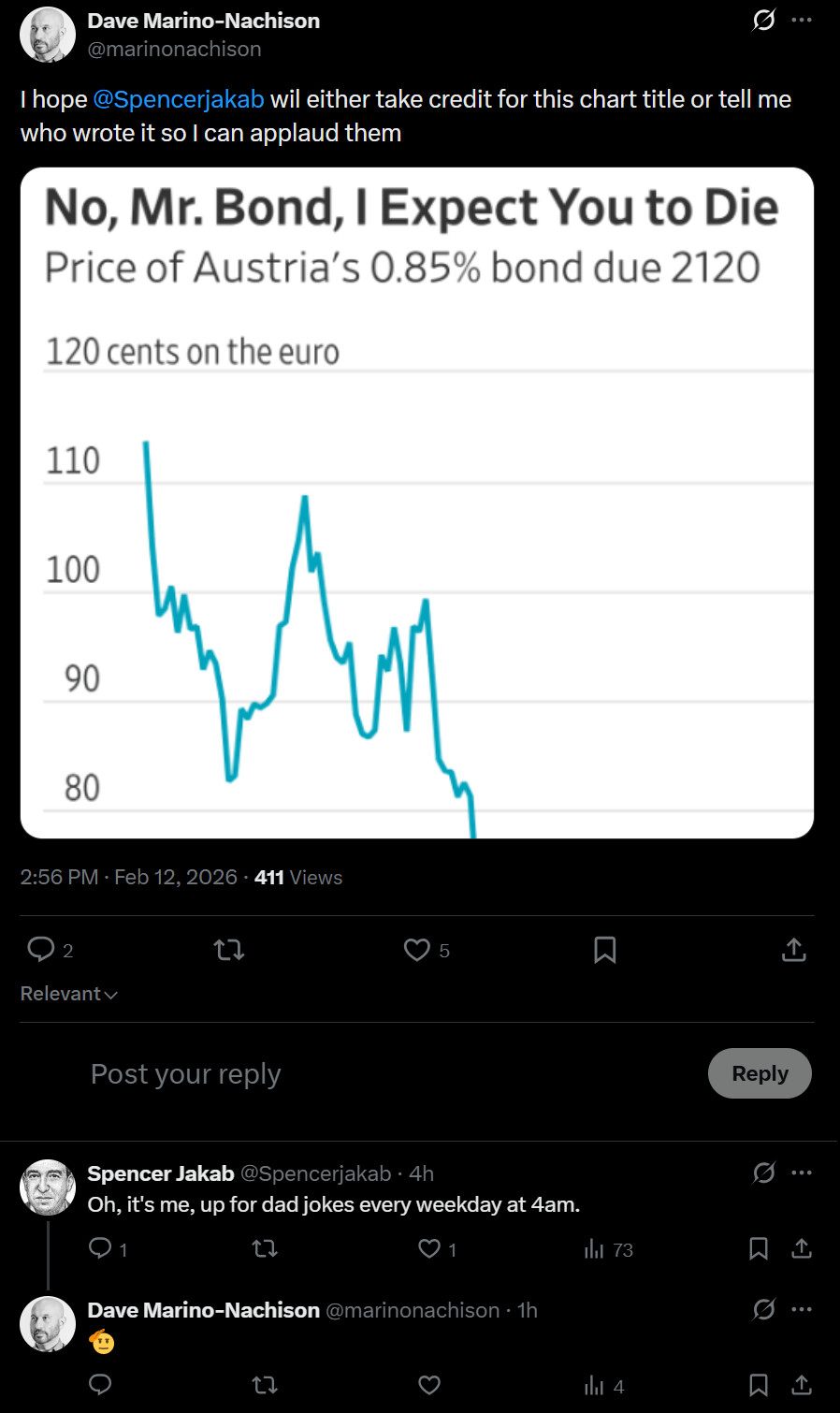This screenshot has height=1413, width=840.
Task: Bookmark Spencer Jakab's reply
Action: 759,1248
